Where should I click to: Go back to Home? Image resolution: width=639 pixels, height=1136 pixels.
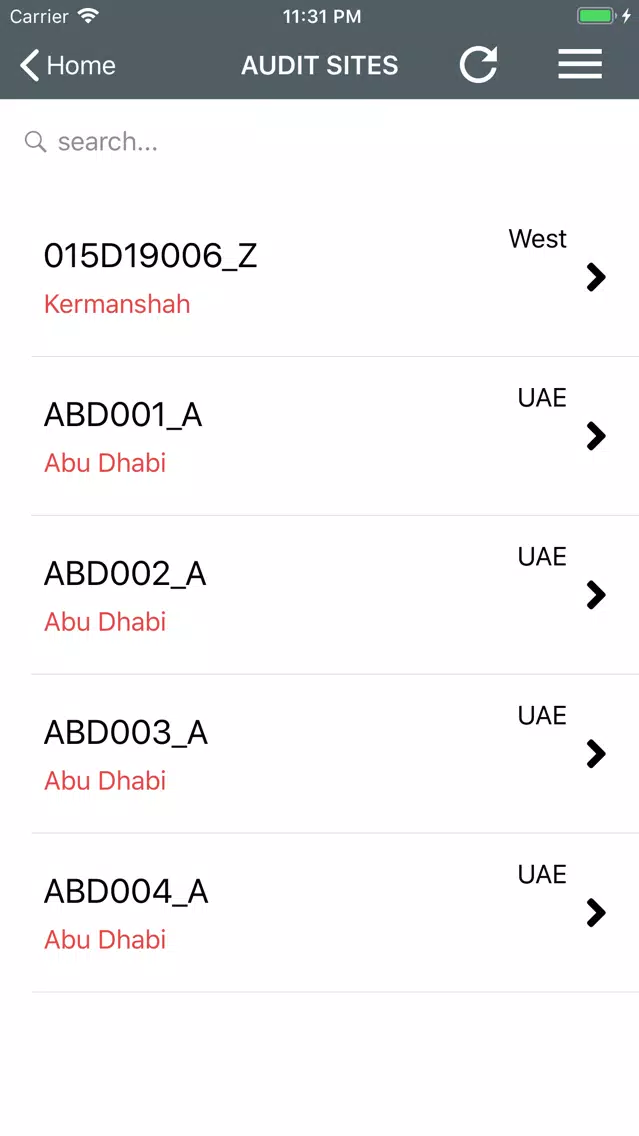pos(67,65)
